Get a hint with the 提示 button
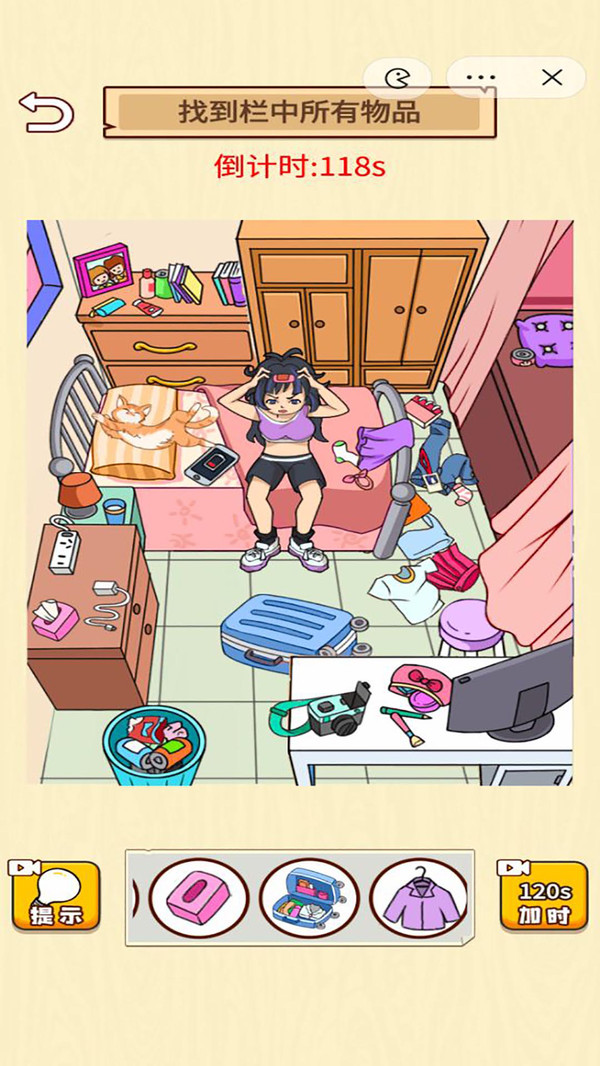The height and width of the screenshot is (1066, 600). (x=57, y=896)
